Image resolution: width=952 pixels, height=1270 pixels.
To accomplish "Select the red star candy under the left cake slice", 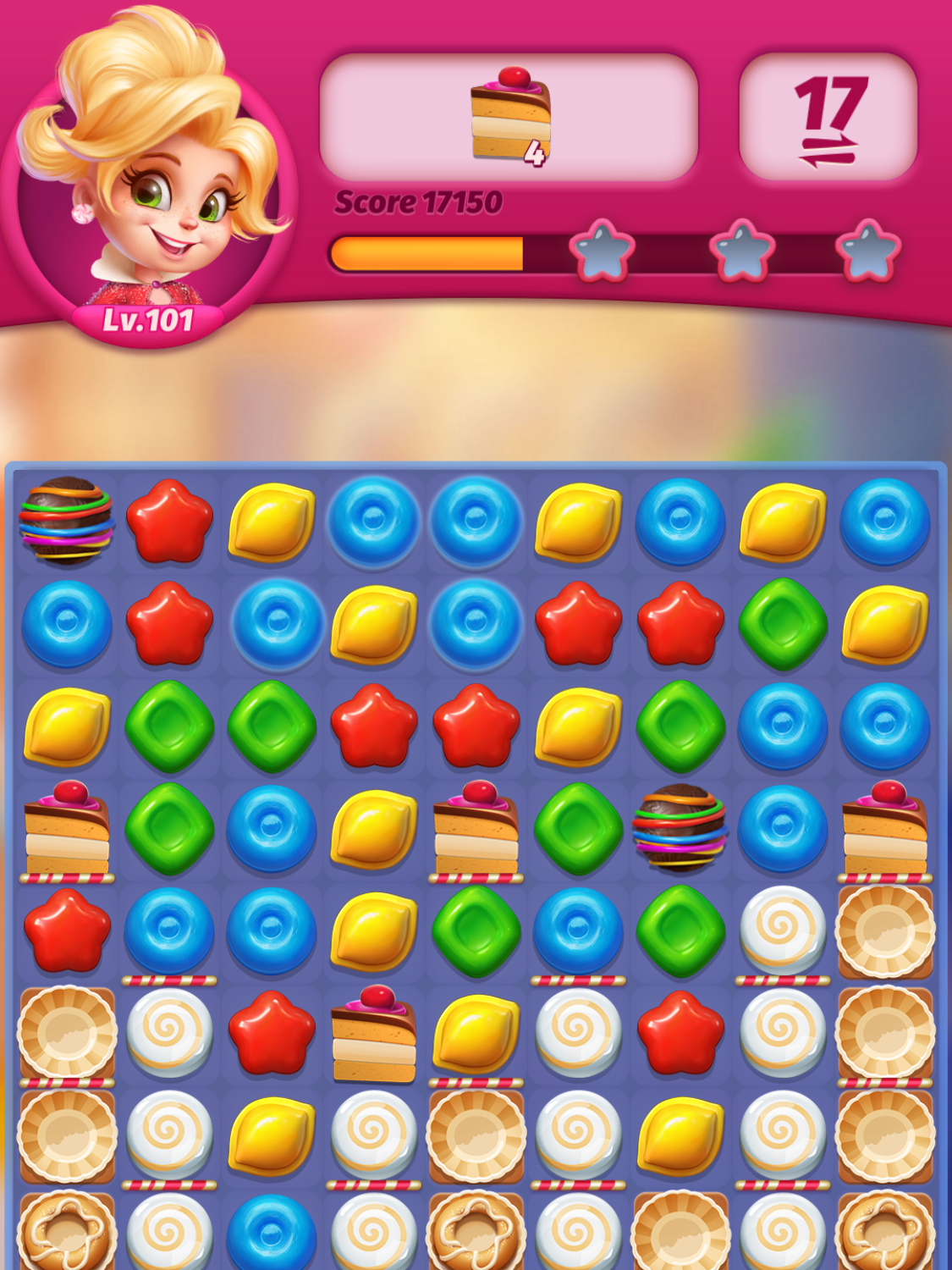I will point(67,930).
